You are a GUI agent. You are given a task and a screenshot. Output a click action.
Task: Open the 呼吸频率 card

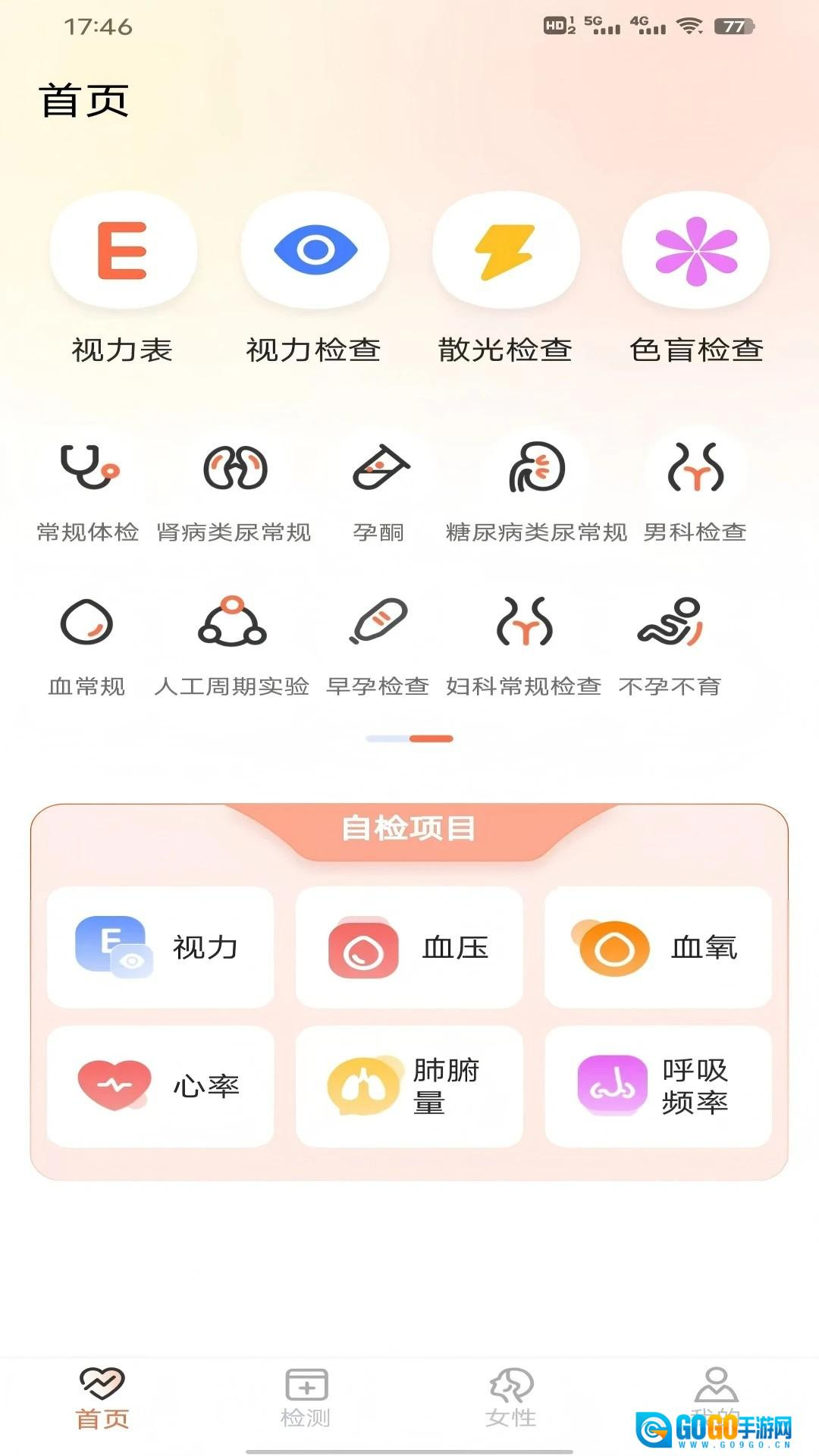[658, 1086]
